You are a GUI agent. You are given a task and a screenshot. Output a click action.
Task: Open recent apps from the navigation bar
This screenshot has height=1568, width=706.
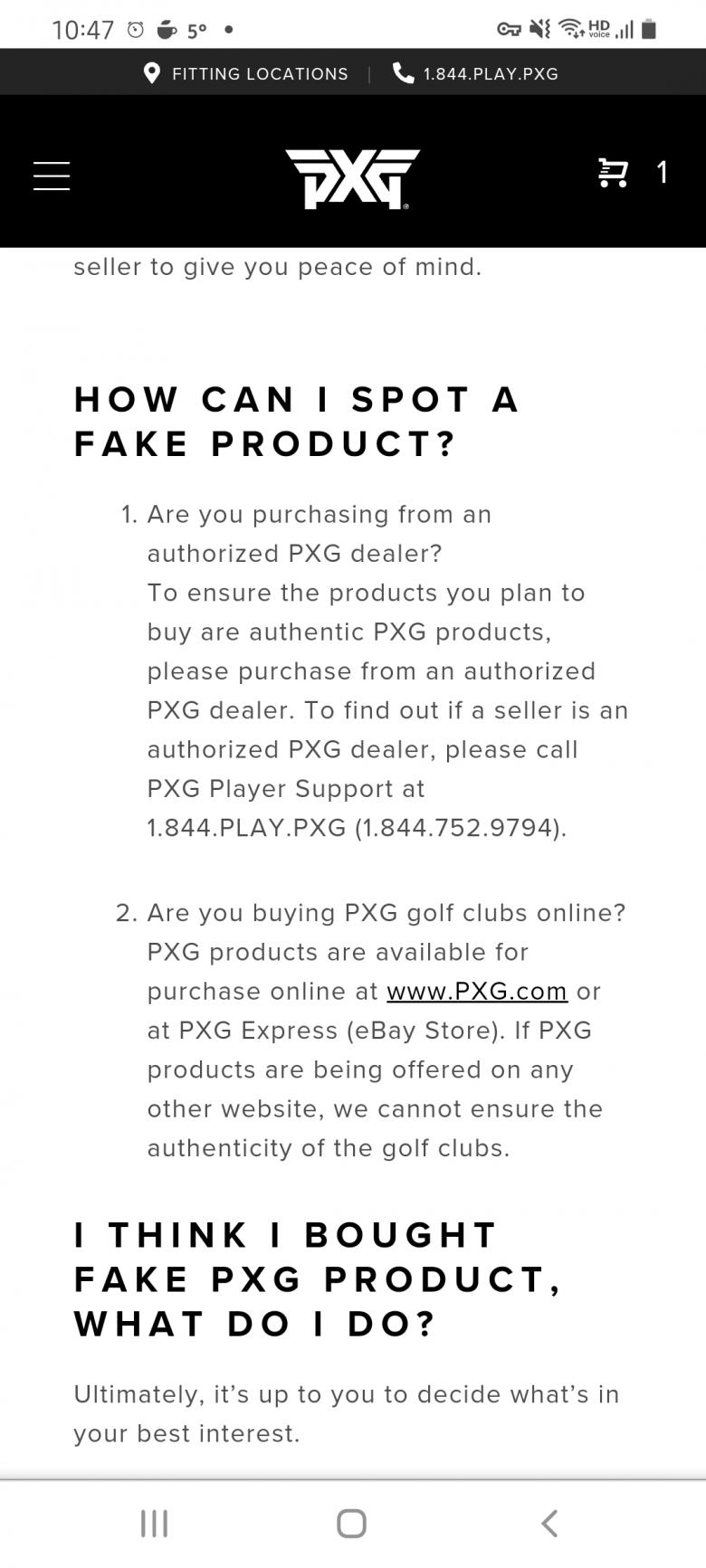(x=155, y=1523)
